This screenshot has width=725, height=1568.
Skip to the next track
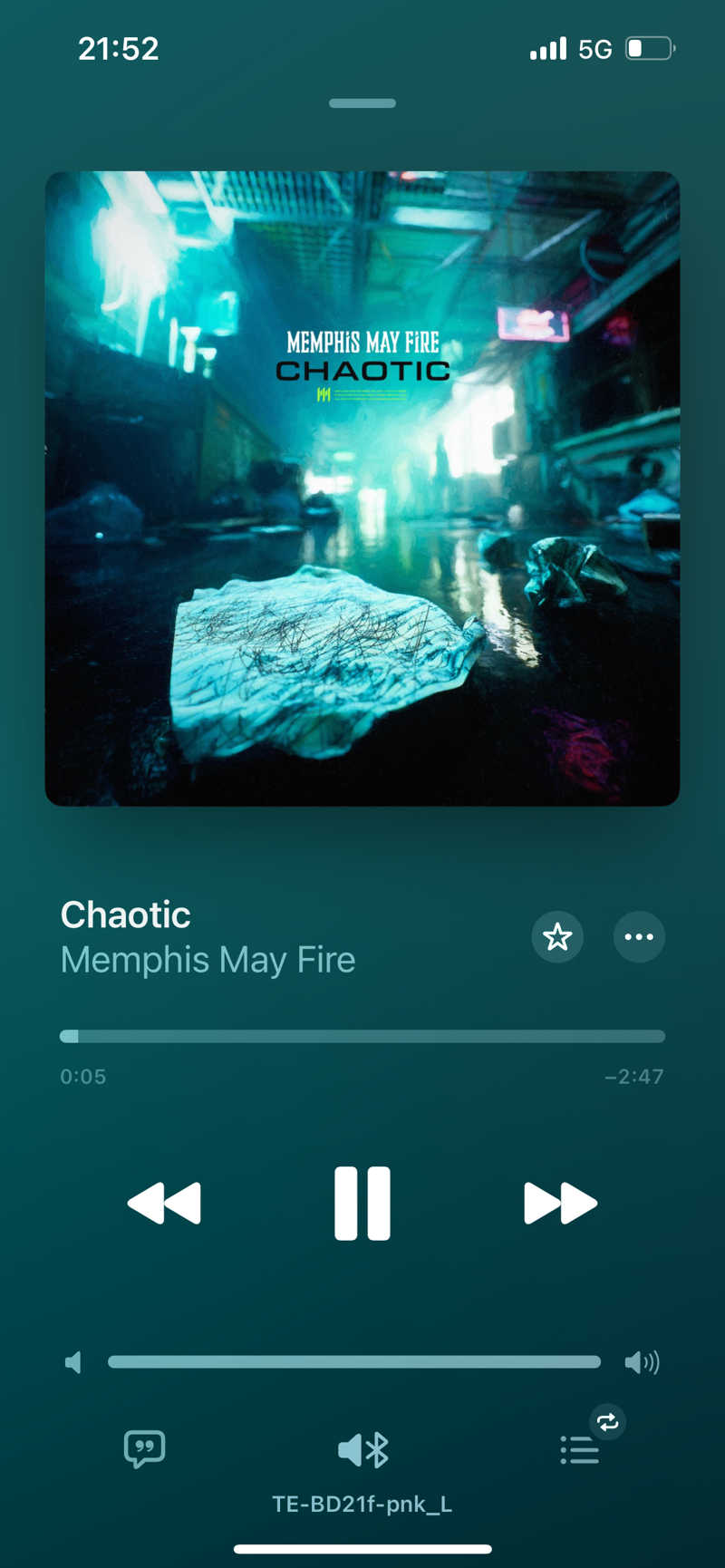coord(560,1203)
